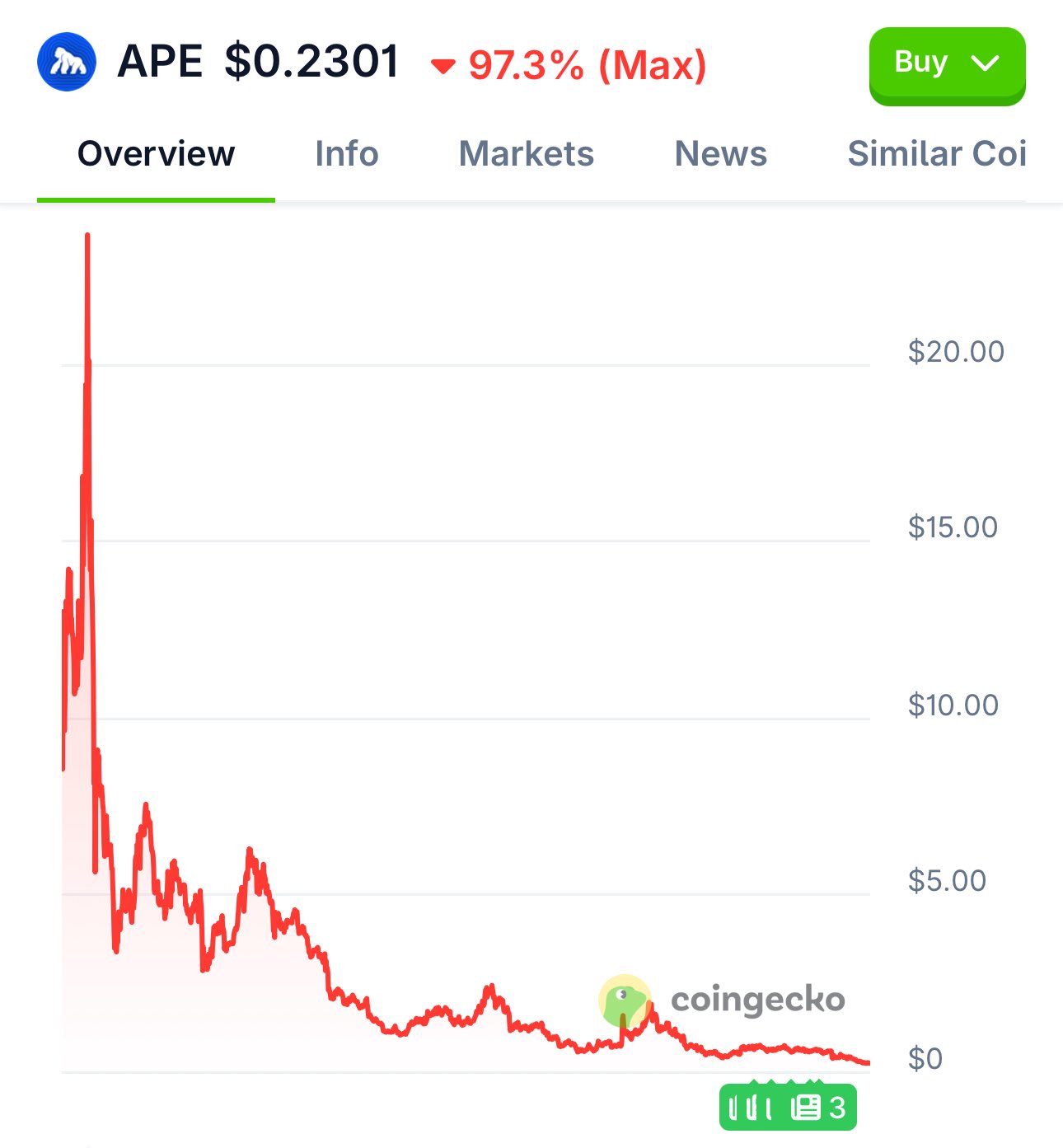Go to the Markets tab
1063x1148 pixels.
pyautogui.click(x=526, y=154)
